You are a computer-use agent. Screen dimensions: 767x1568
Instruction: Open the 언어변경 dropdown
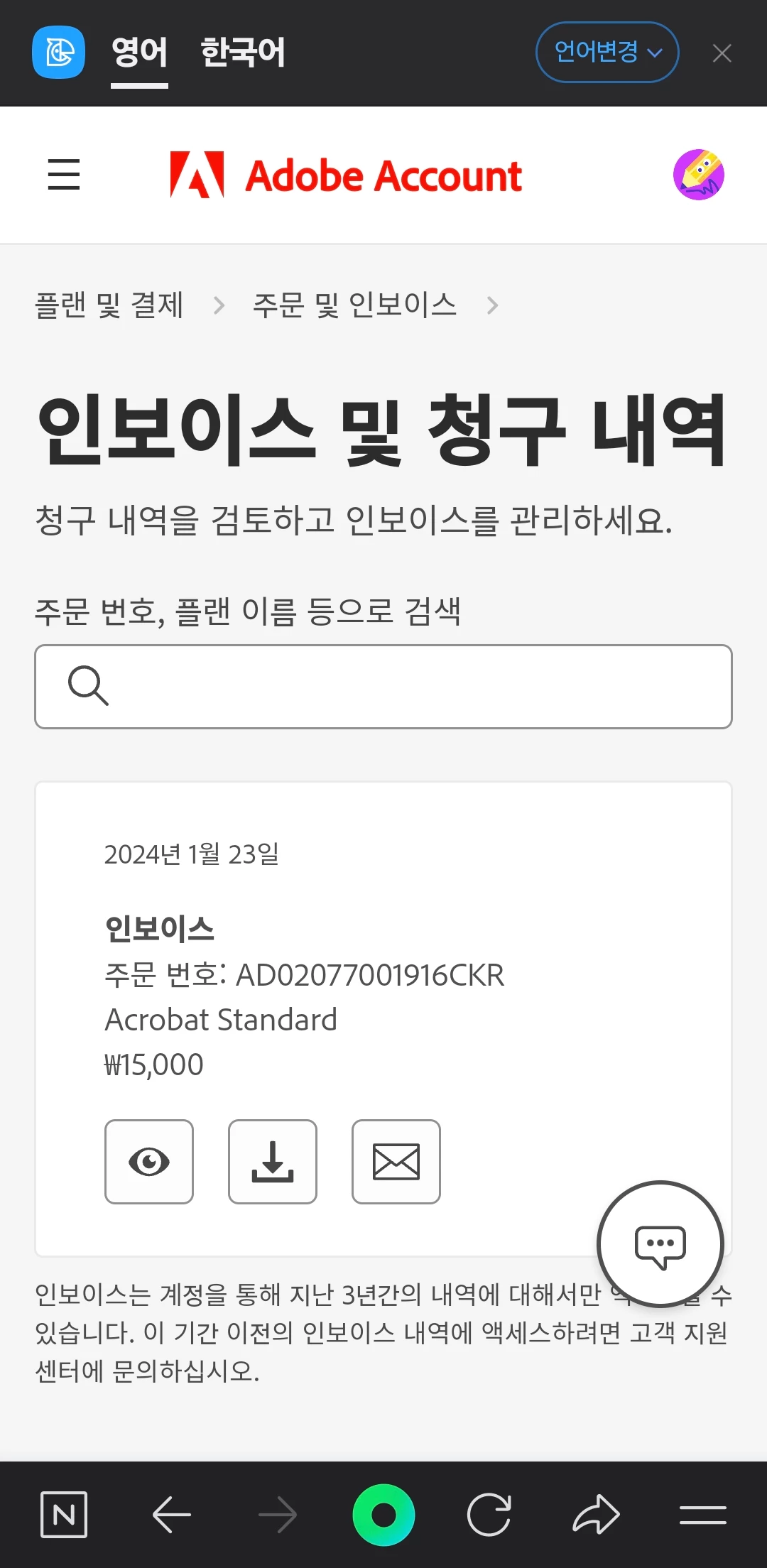607,53
